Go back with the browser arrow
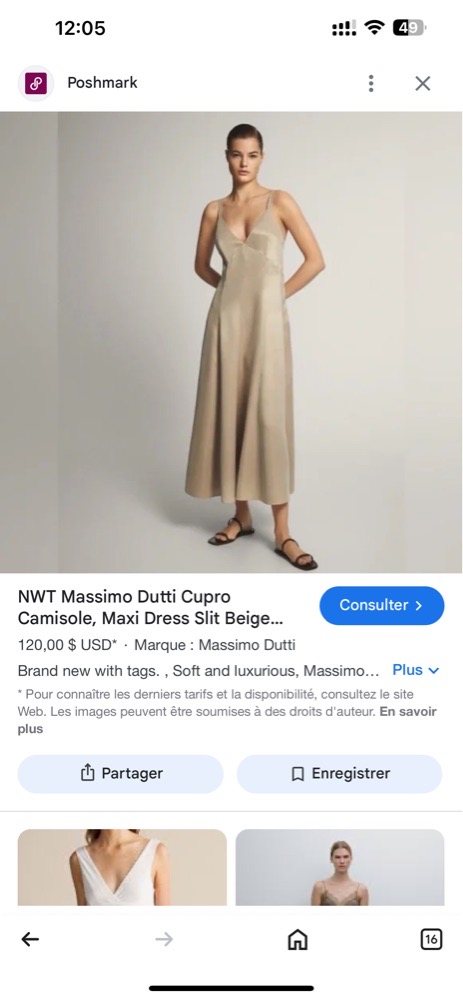Screen dimensions: 463x1000 [x=30, y=939]
